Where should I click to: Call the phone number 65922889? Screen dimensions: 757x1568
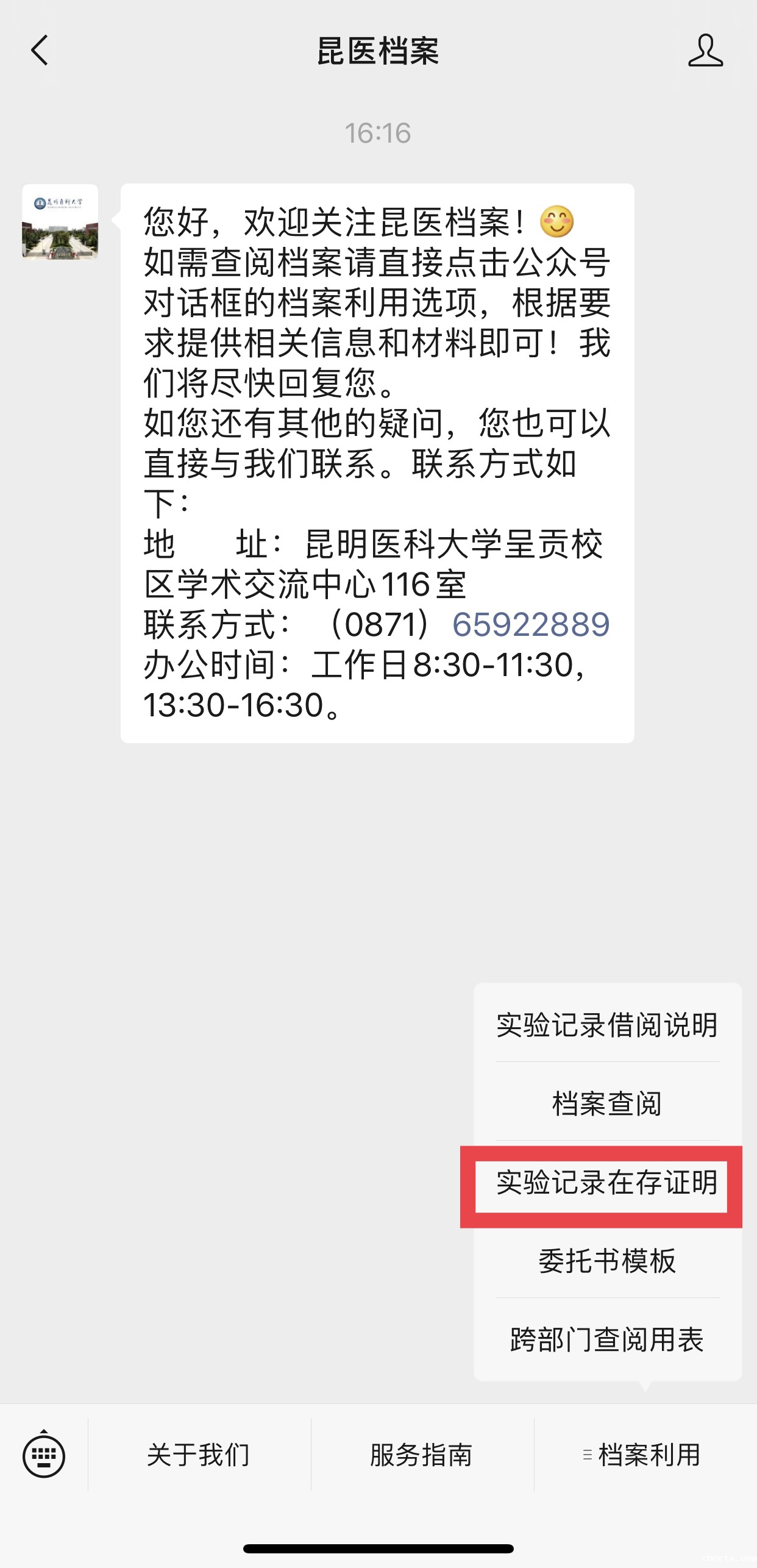[x=530, y=624]
